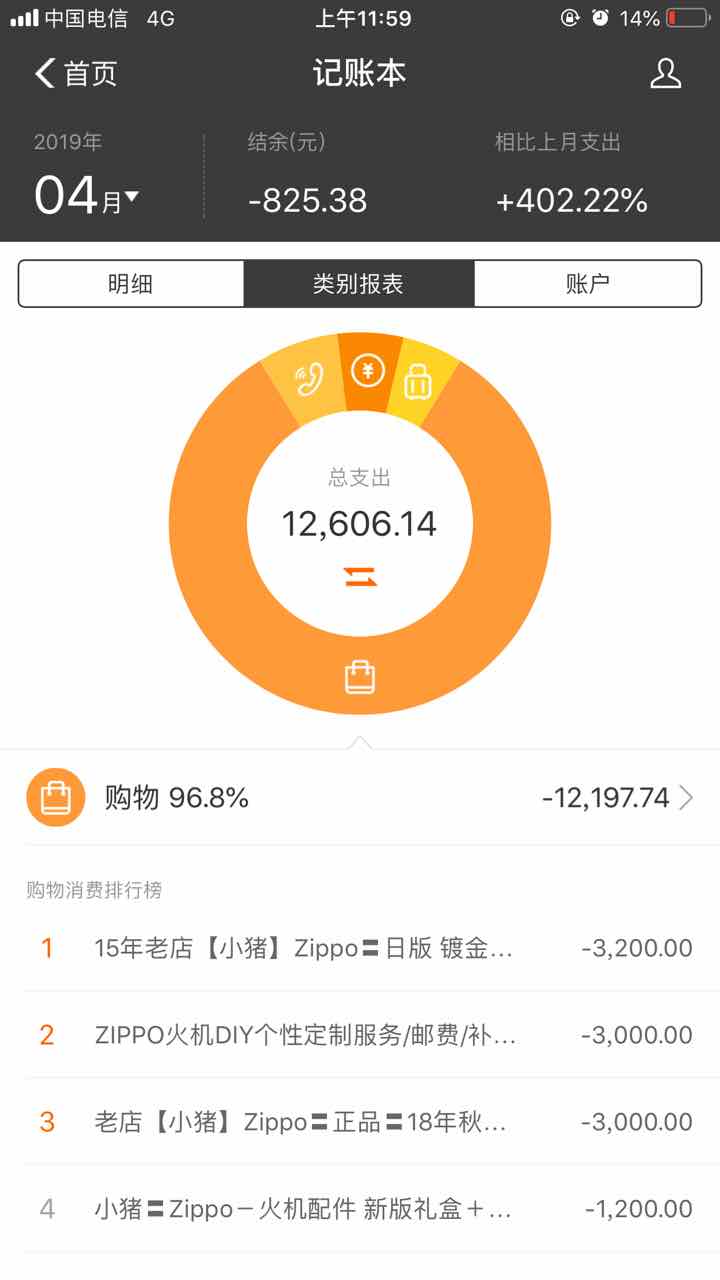This screenshot has width=720, height=1280.
Task: Switch to the 账户 tab
Action: click(588, 284)
